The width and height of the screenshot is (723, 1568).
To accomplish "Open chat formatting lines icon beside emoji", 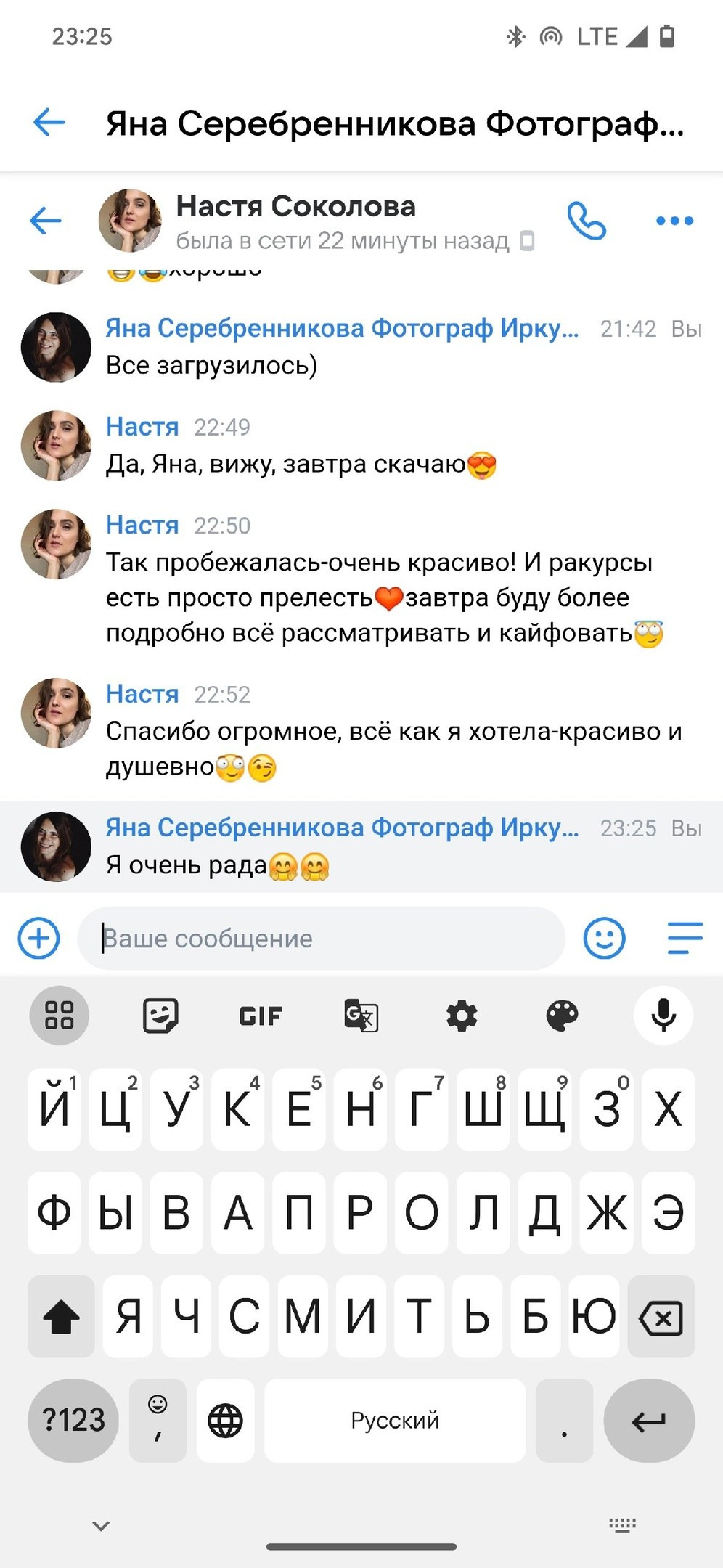I will (683, 938).
